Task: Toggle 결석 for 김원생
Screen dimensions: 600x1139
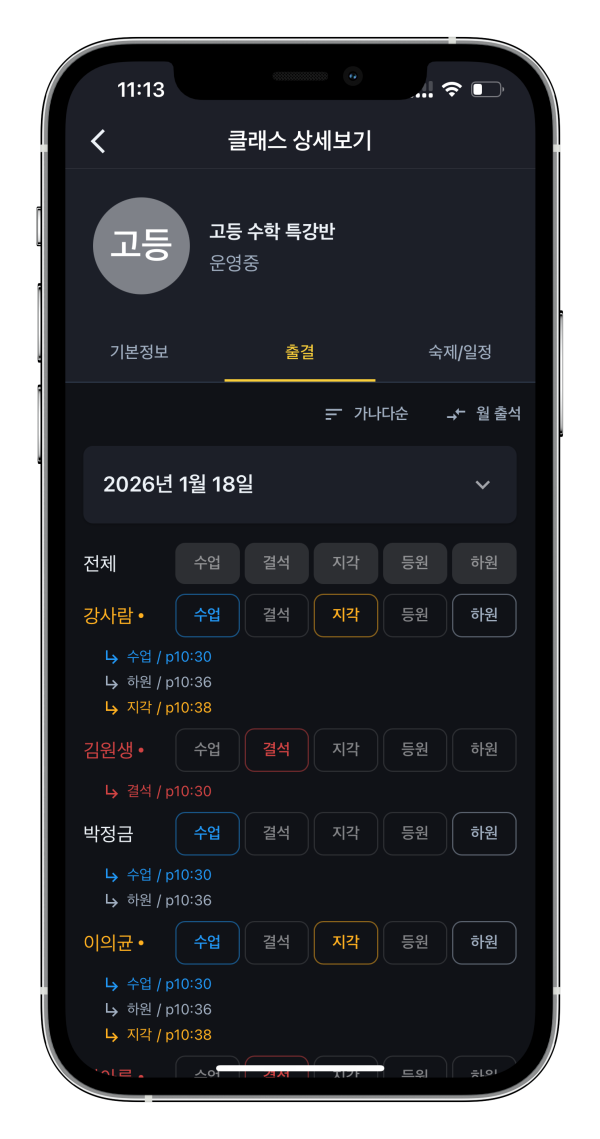Action: 276,750
